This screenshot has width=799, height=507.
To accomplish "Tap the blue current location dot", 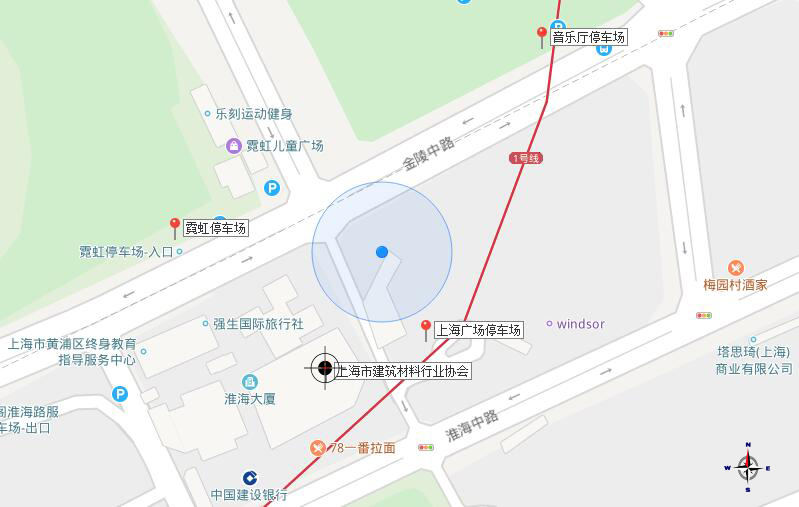I will point(382,252).
